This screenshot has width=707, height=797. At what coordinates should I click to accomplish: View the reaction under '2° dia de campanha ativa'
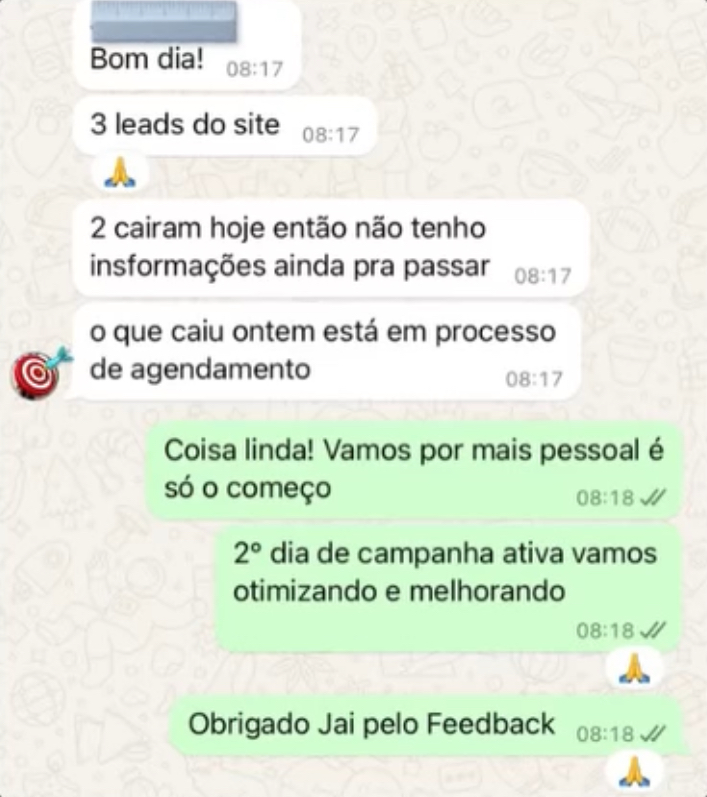pos(634,668)
